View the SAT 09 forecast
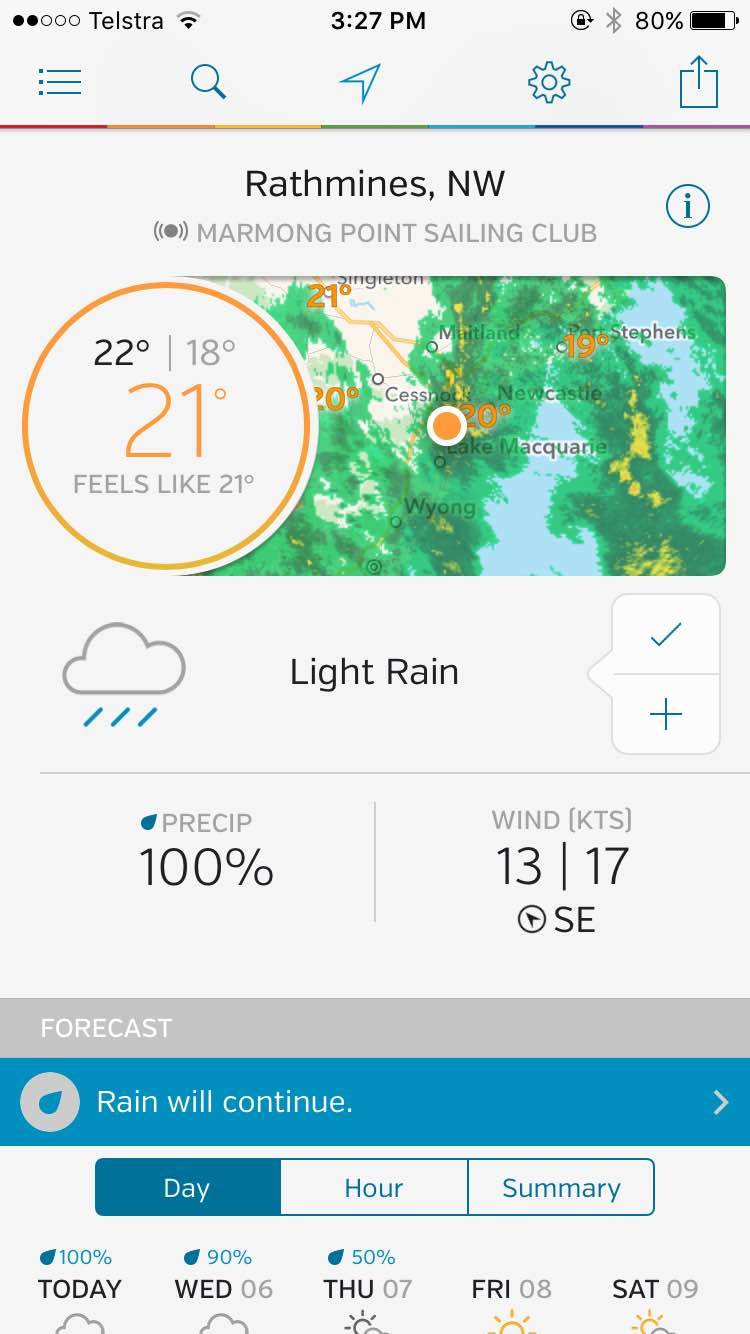Image resolution: width=750 pixels, height=1334 pixels. pos(655,1289)
